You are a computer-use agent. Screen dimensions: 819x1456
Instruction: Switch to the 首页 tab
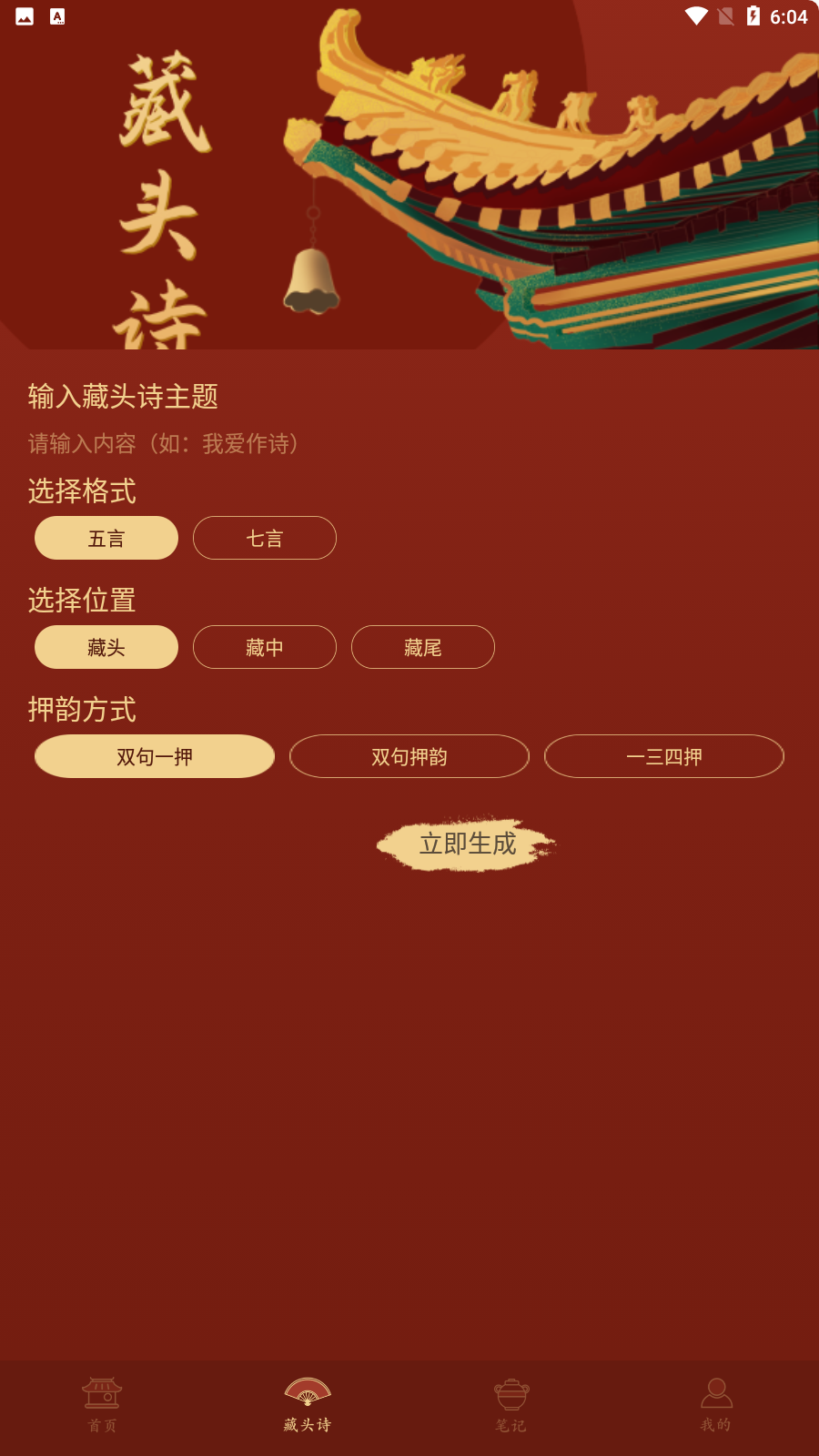coord(102,1405)
